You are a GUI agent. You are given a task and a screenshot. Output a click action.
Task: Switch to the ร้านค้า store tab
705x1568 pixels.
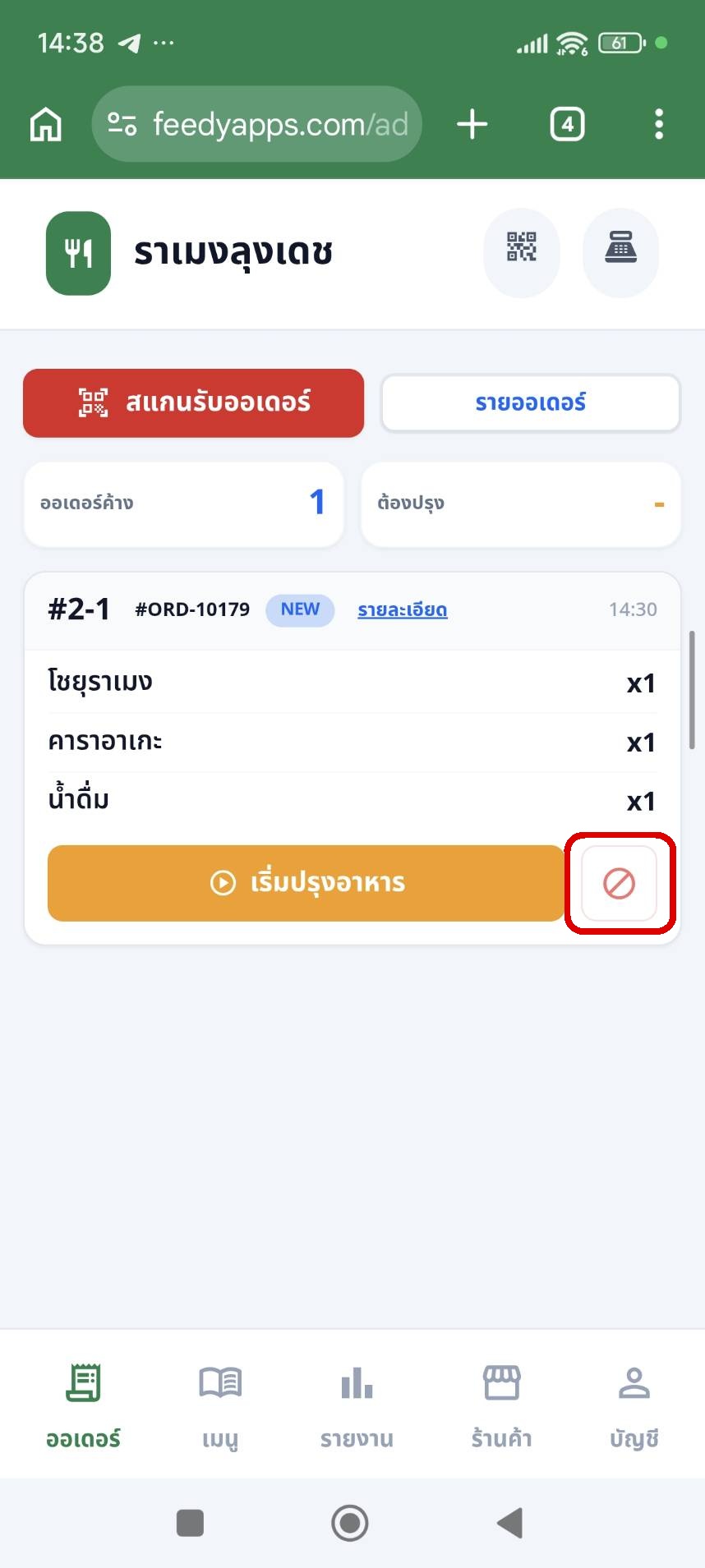click(501, 1403)
